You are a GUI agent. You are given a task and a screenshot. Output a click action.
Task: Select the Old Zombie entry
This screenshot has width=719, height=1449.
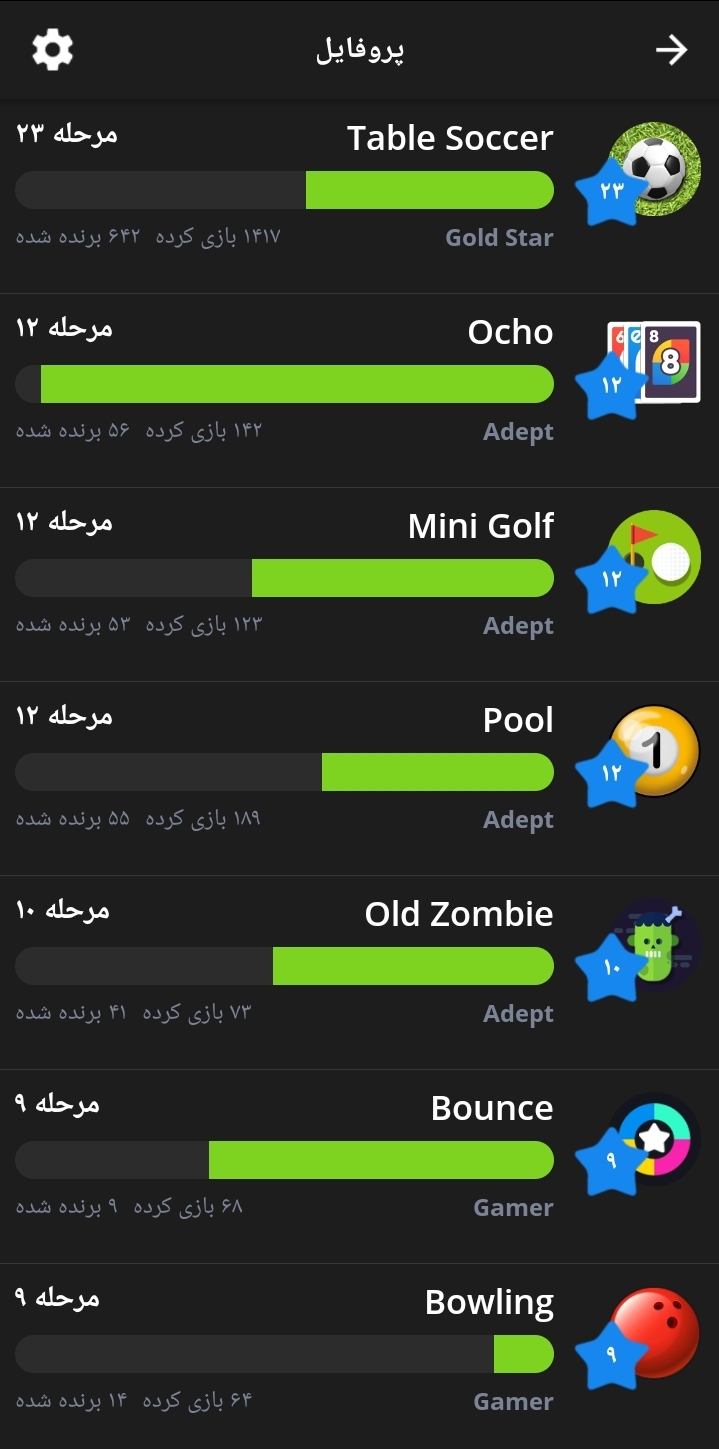coord(360,966)
